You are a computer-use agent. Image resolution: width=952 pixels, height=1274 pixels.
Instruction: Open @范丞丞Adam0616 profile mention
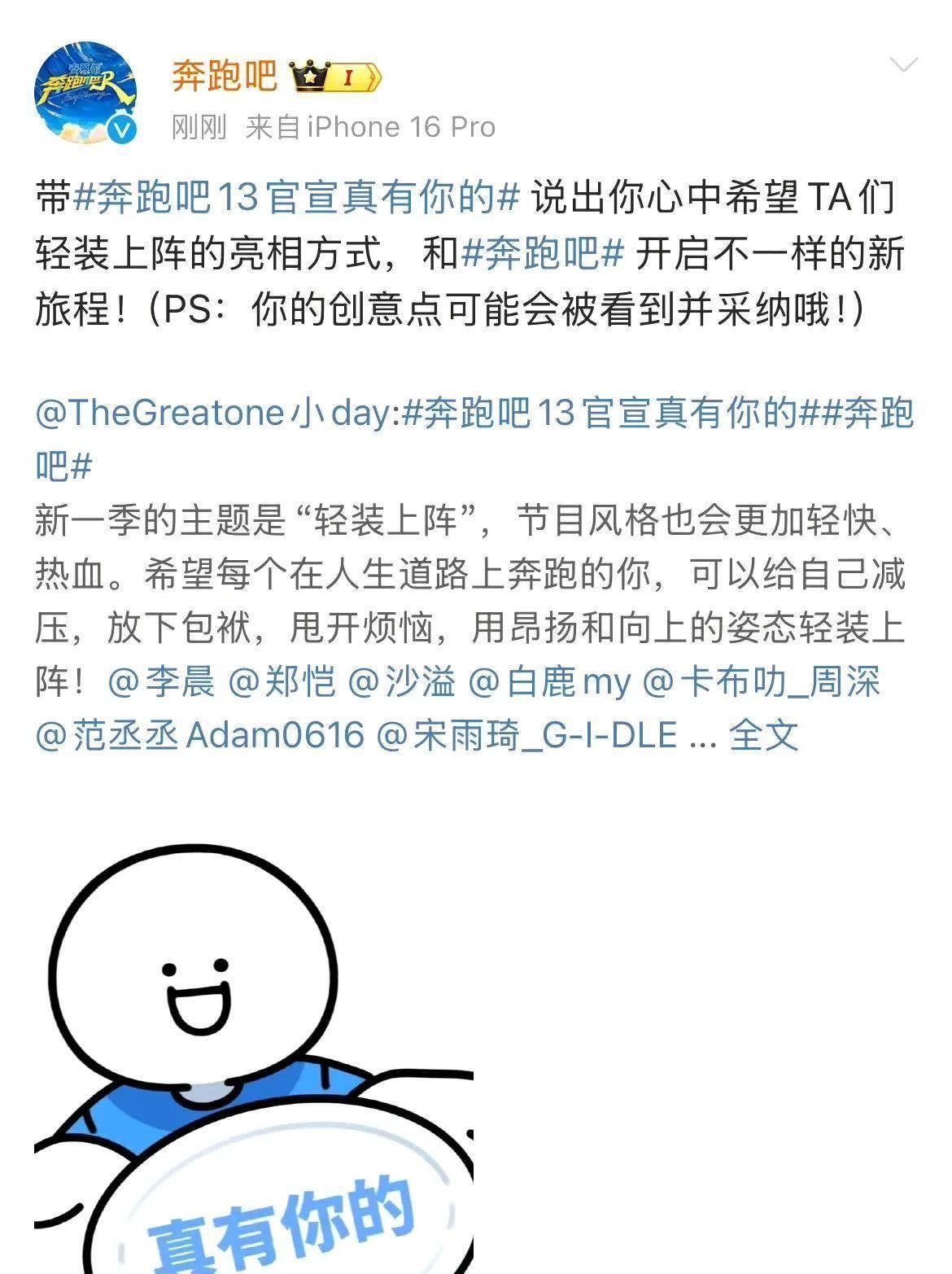[x=200, y=735]
